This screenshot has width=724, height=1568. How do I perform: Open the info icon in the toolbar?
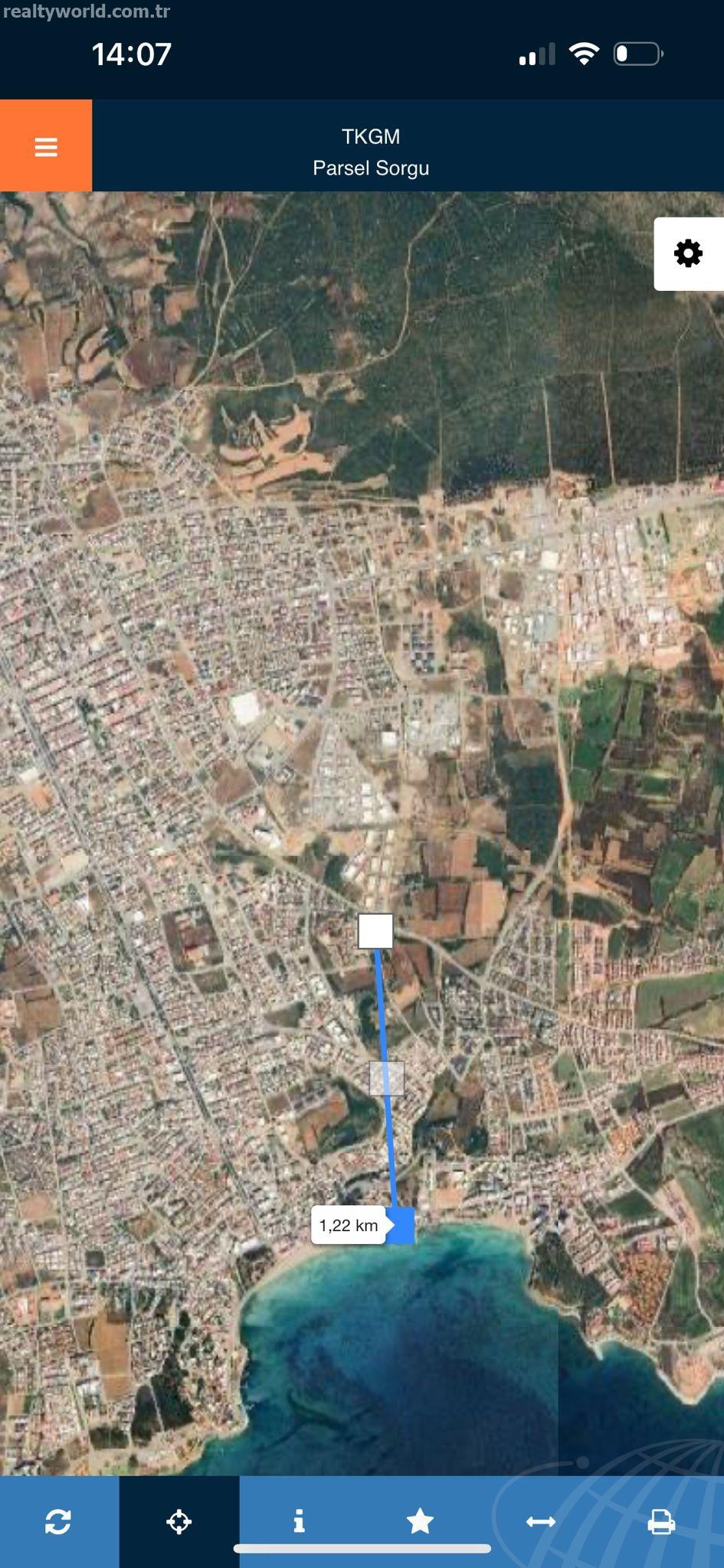click(300, 1521)
